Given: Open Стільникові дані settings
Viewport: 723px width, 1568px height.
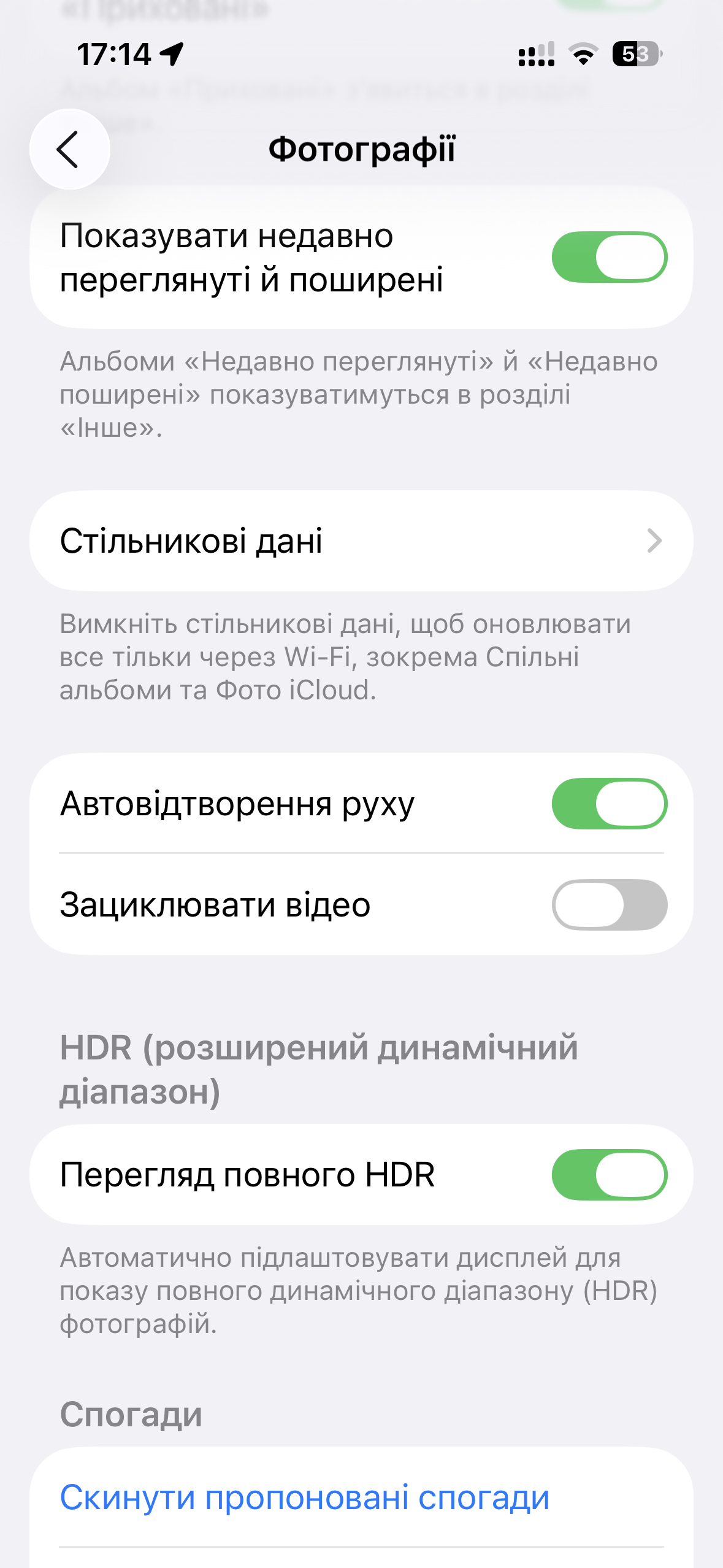Looking at the screenshot, I should (x=361, y=540).
